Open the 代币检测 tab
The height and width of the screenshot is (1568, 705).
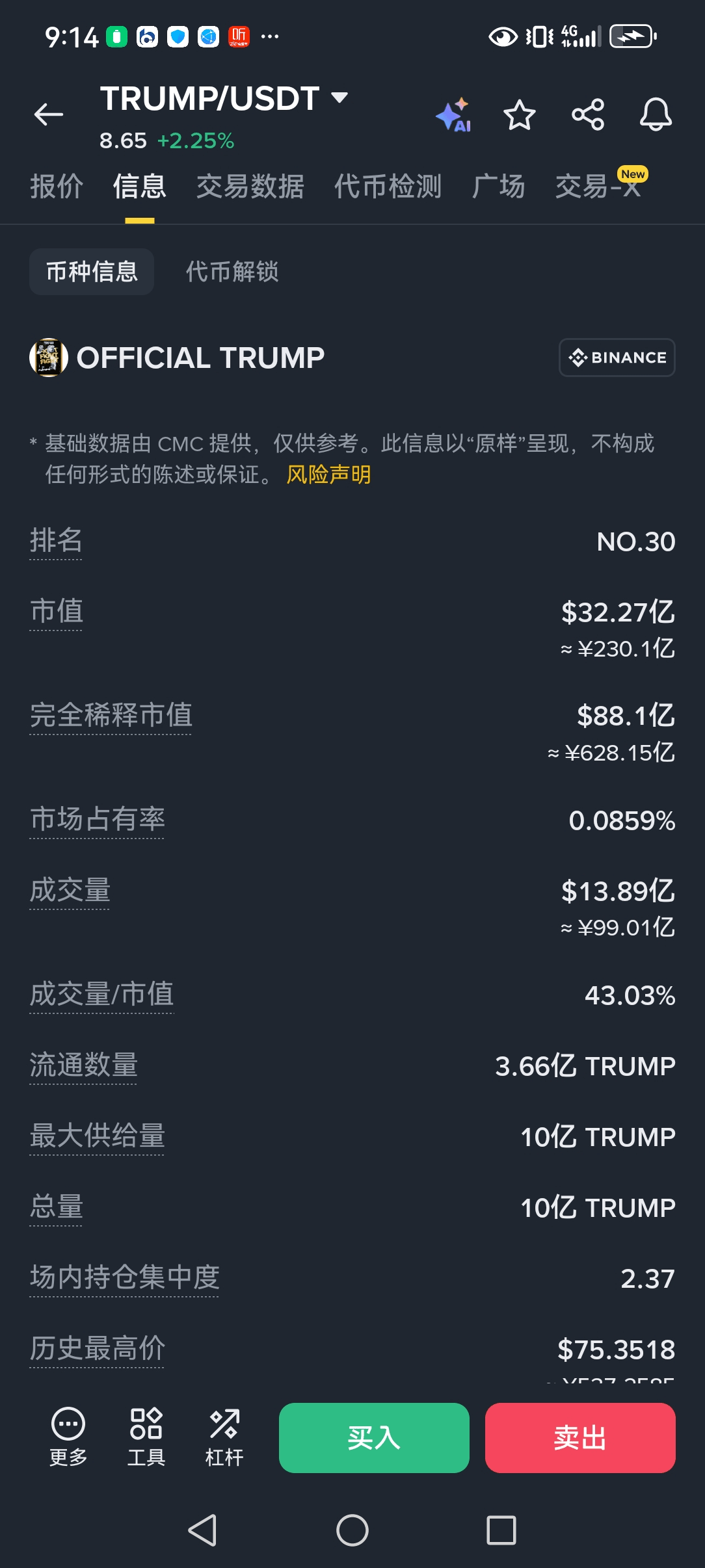[x=388, y=187]
